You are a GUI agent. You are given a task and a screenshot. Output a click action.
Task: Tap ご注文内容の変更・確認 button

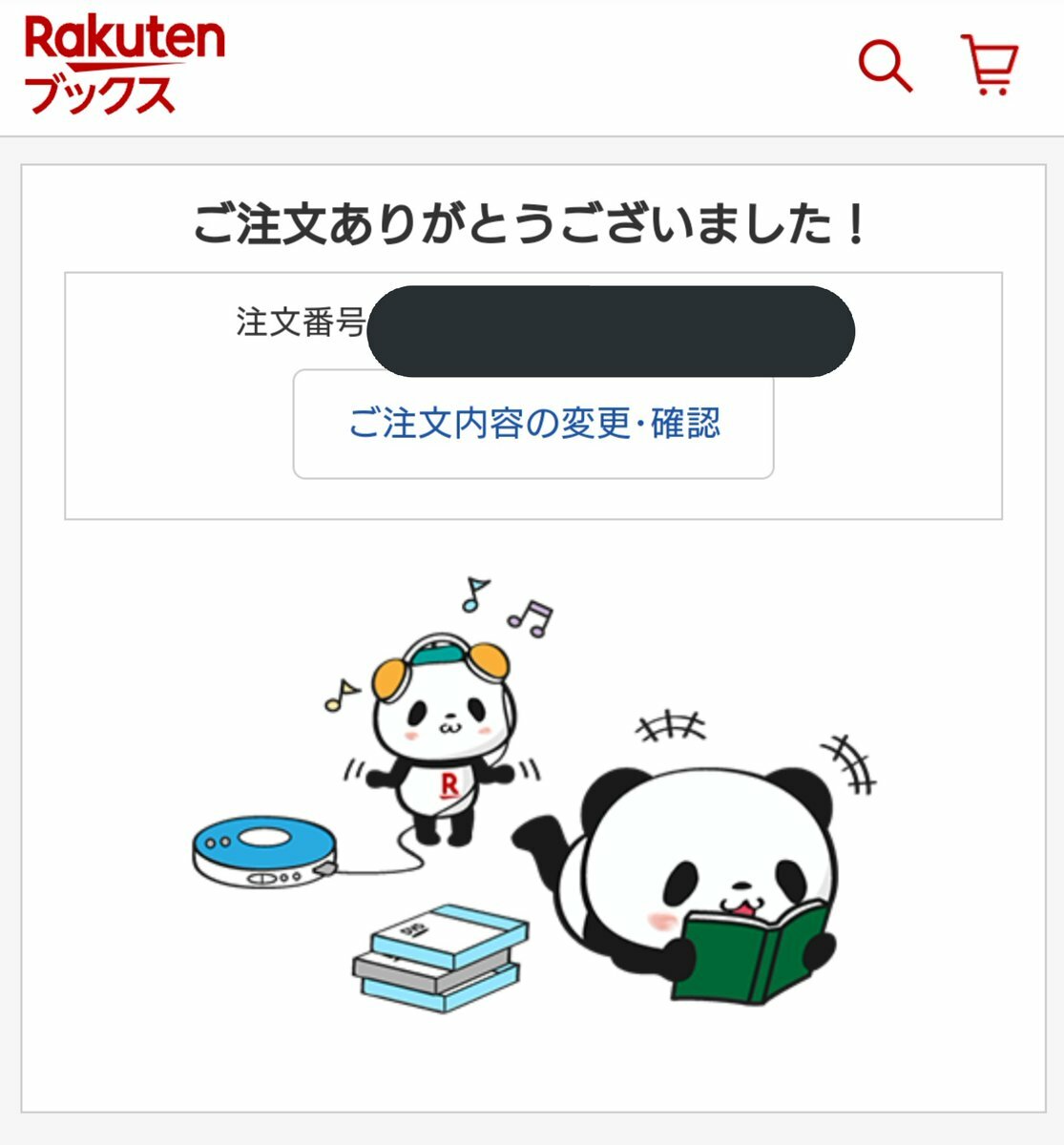click(532, 424)
